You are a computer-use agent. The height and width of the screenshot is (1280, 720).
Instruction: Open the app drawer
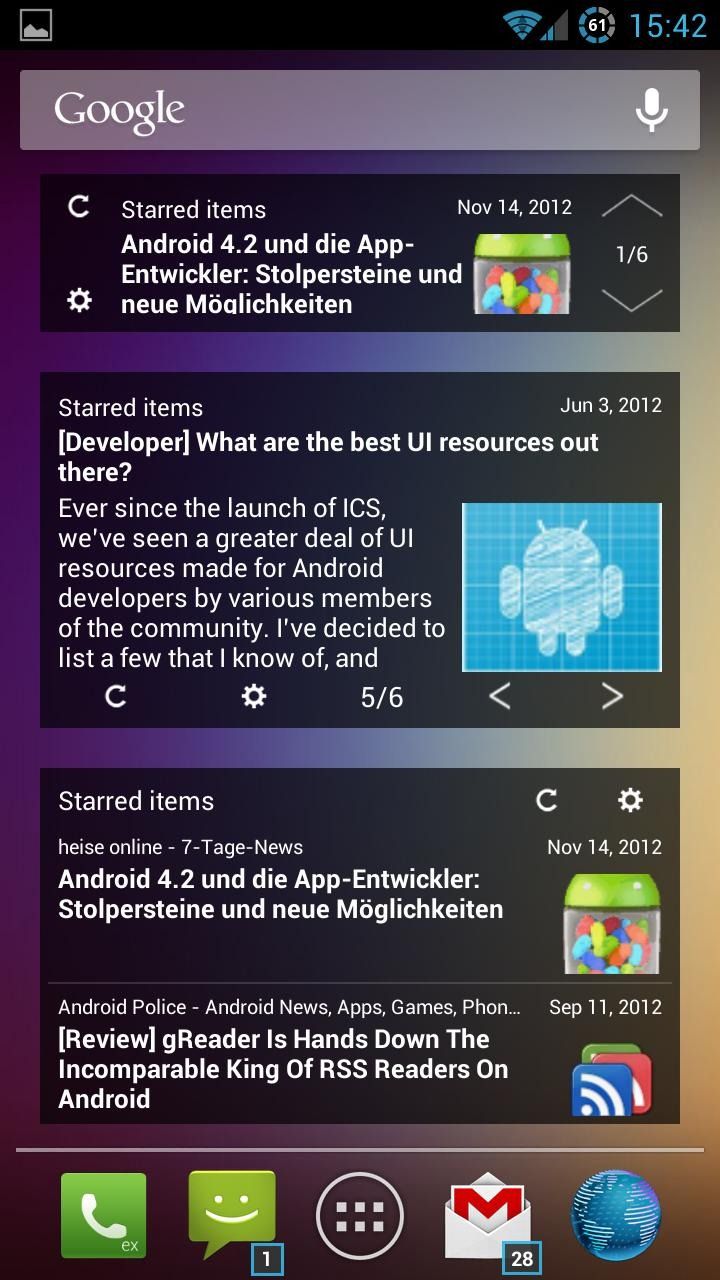(x=359, y=1215)
